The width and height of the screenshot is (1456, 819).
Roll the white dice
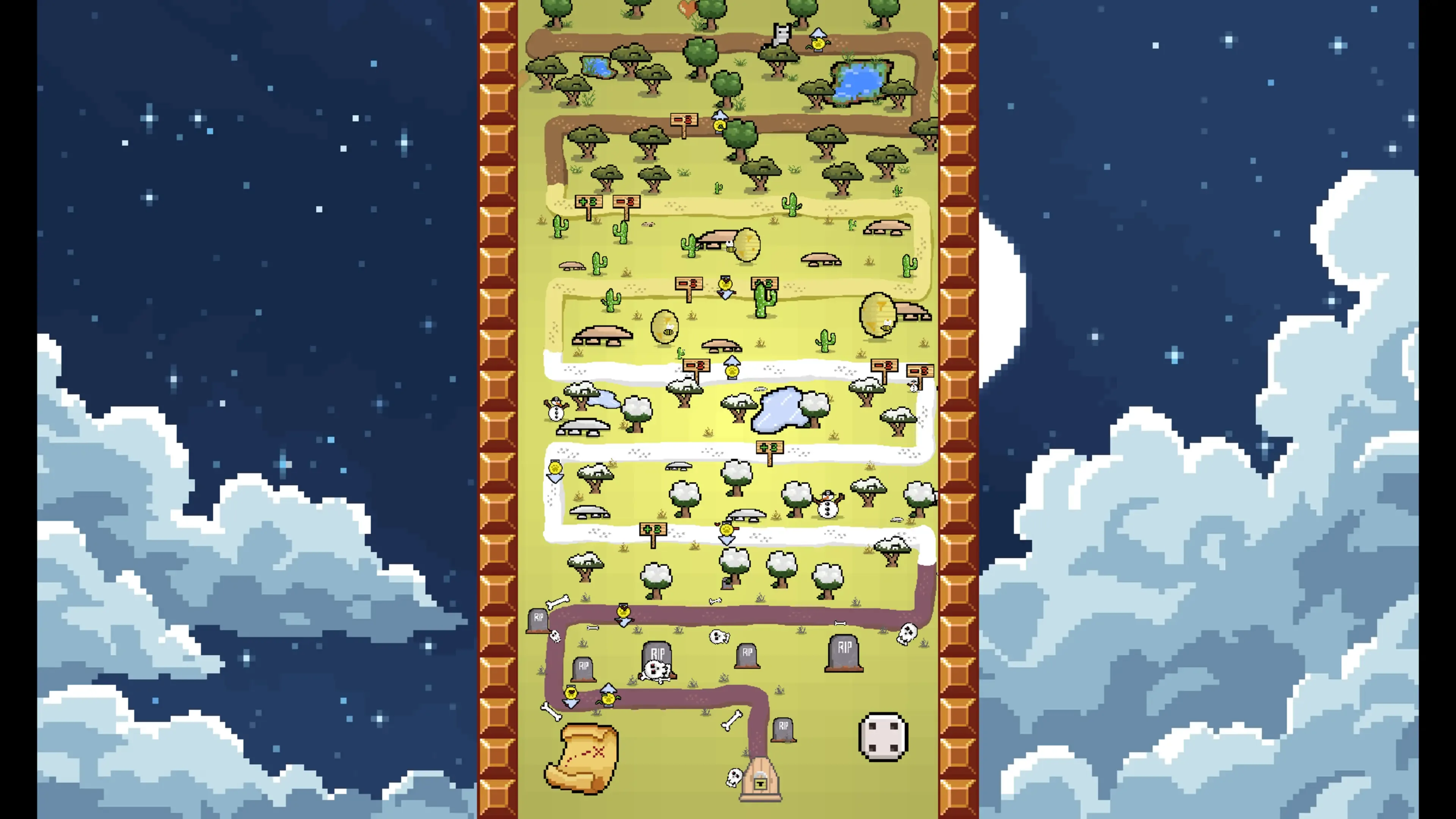pos(883,736)
